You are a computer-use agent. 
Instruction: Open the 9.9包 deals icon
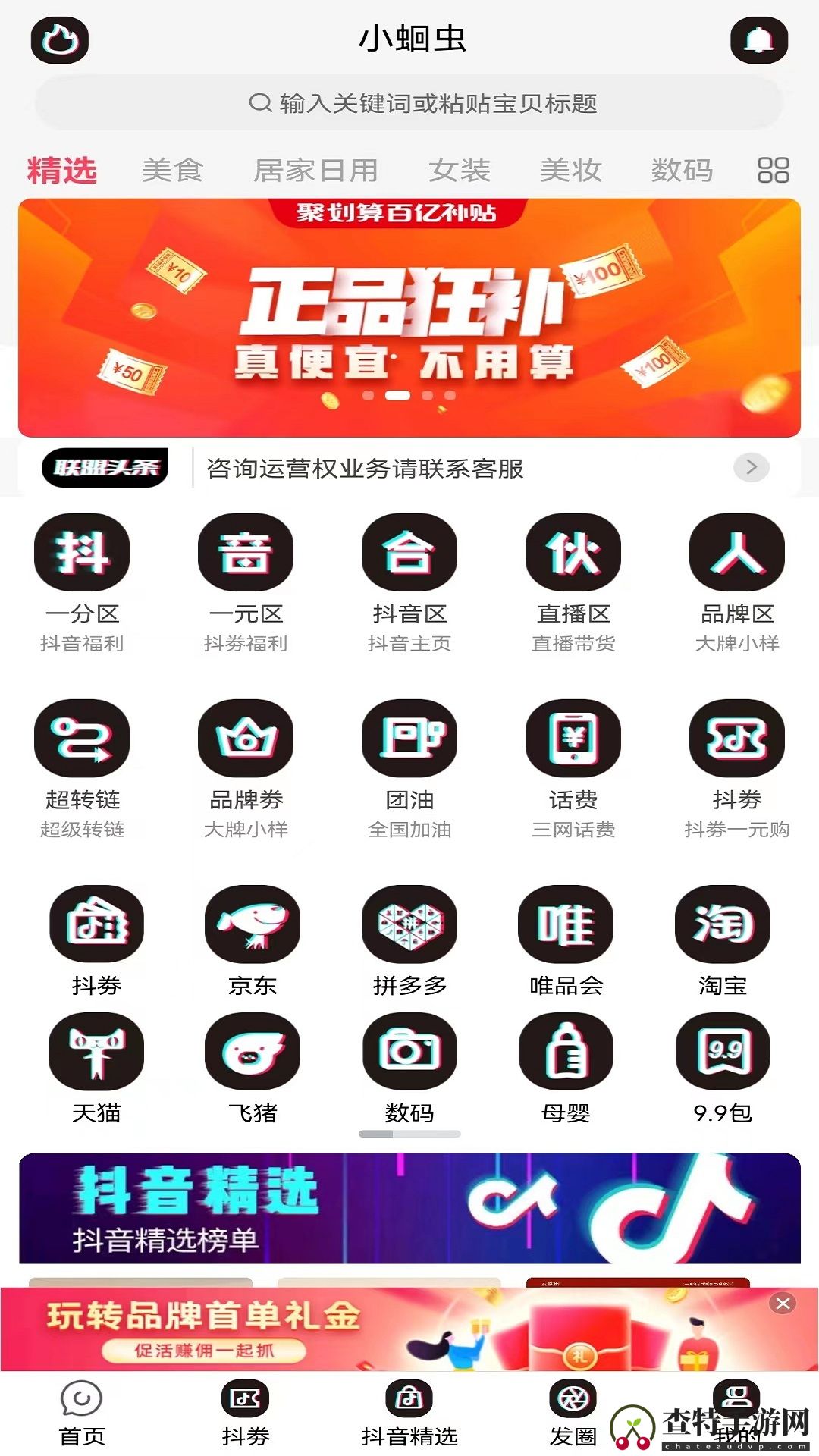pyautogui.click(x=723, y=1066)
